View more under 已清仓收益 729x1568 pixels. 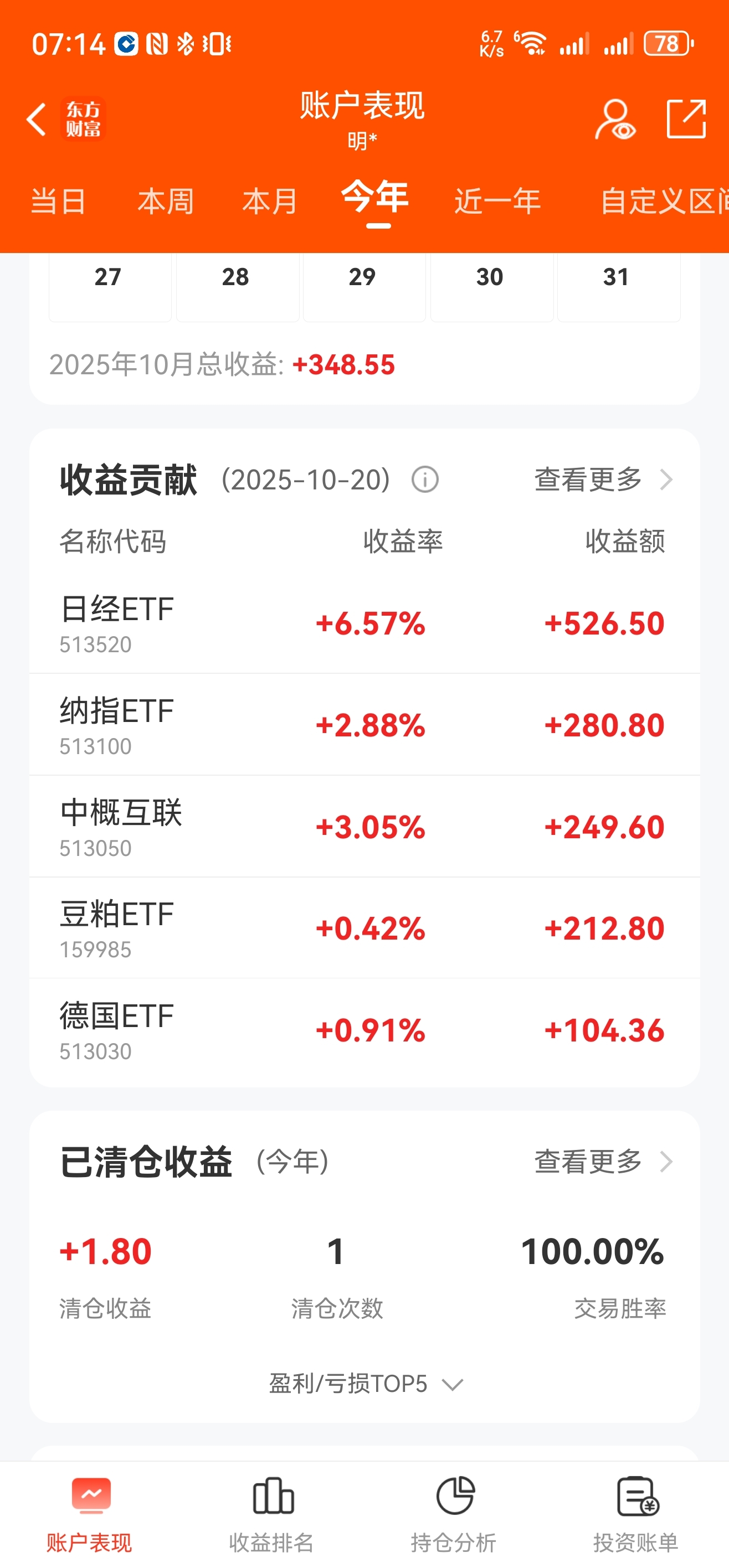[x=603, y=1162]
